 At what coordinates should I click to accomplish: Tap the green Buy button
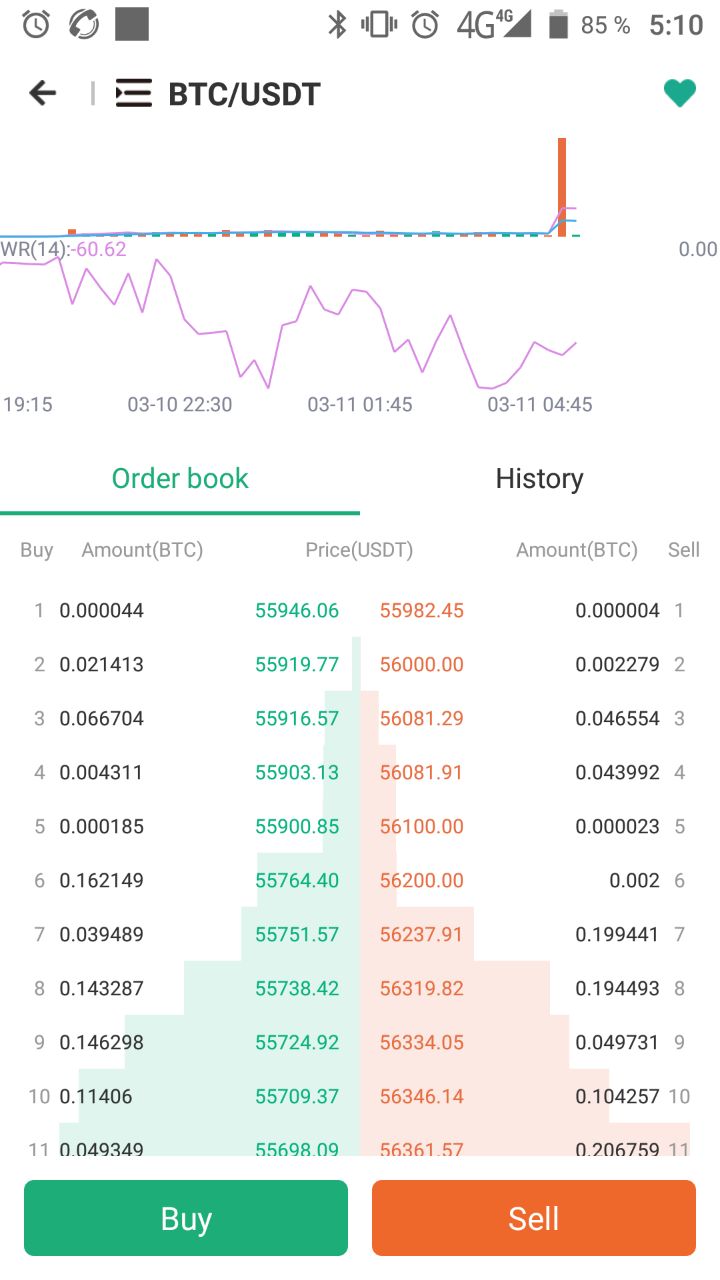tap(186, 1218)
